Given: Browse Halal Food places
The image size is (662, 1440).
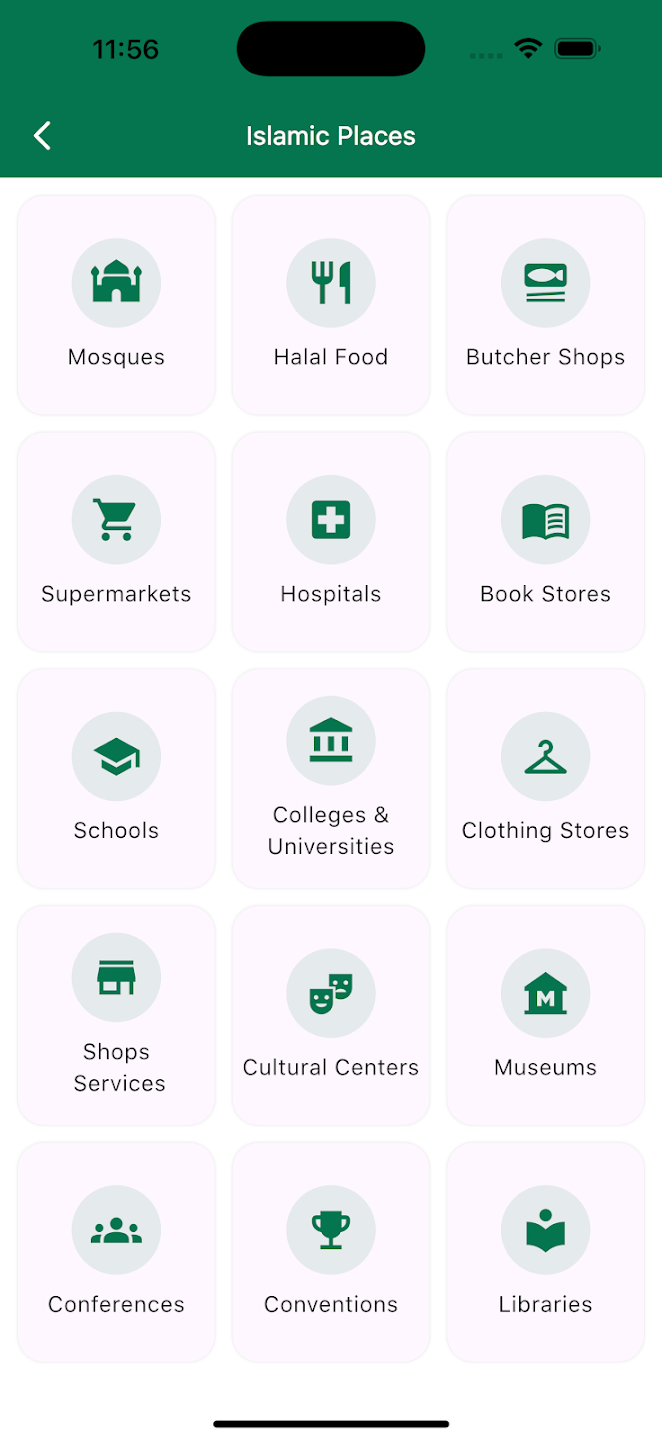Looking at the screenshot, I should click(x=331, y=305).
